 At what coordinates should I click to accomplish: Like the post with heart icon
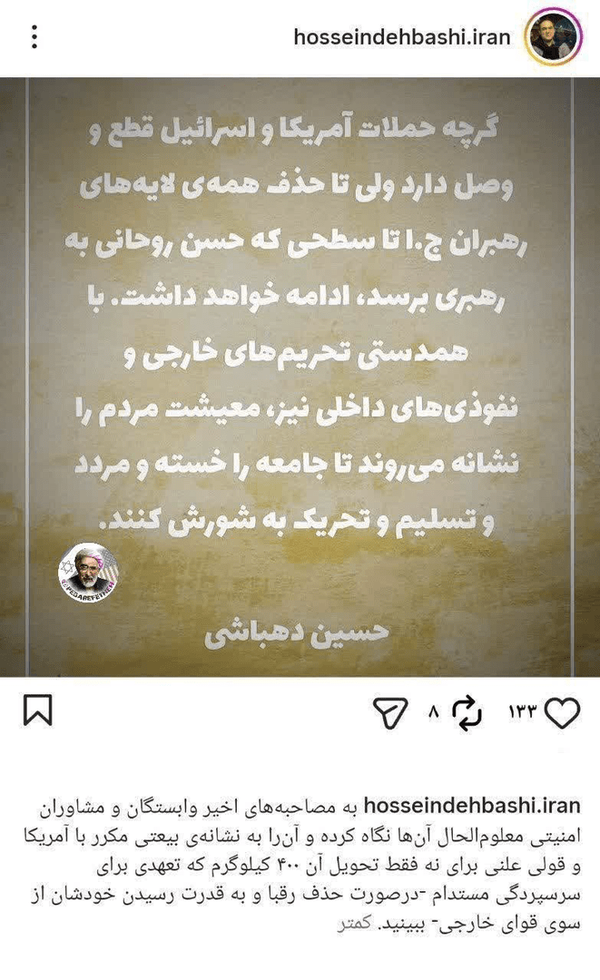(x=562, y=712)
